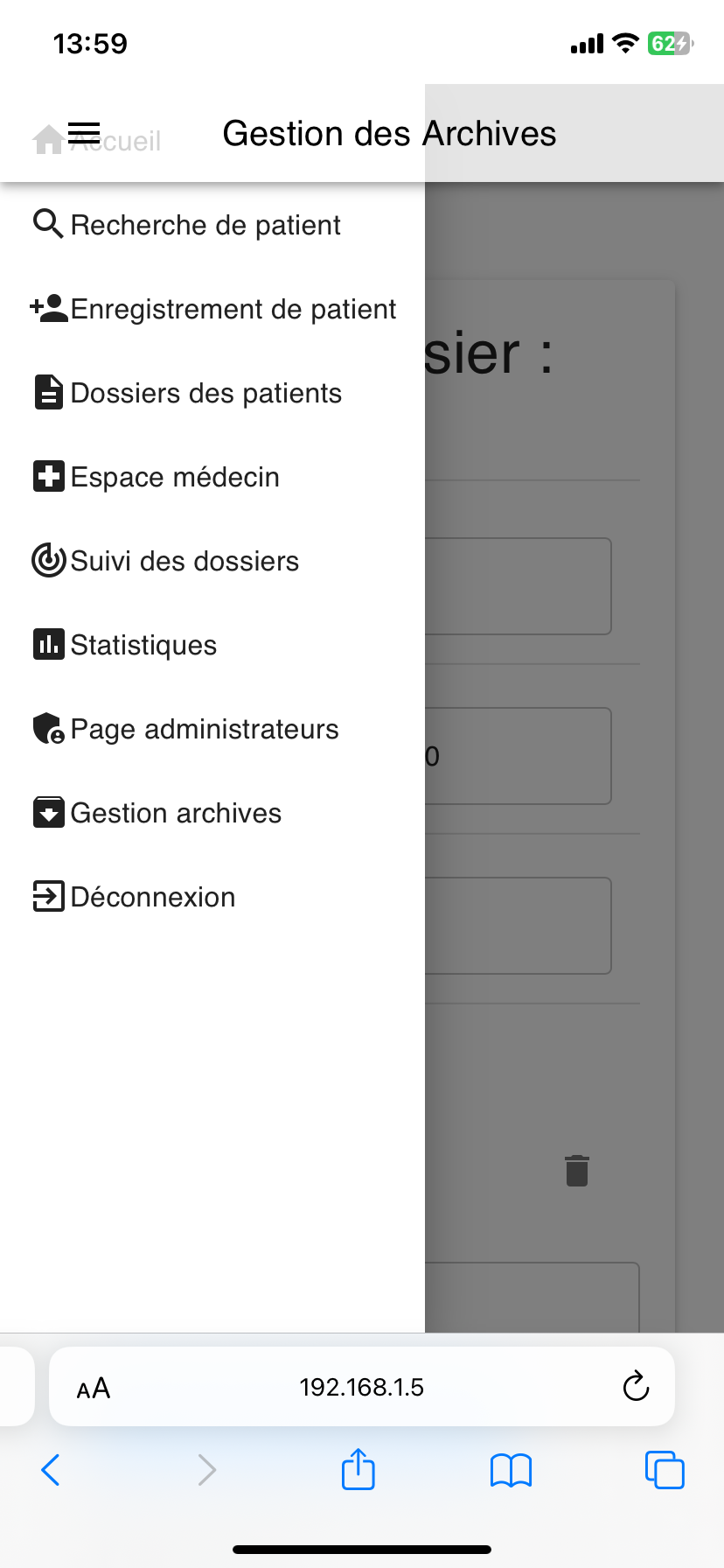Log out via Déconnexion

(x=134, y=897)
